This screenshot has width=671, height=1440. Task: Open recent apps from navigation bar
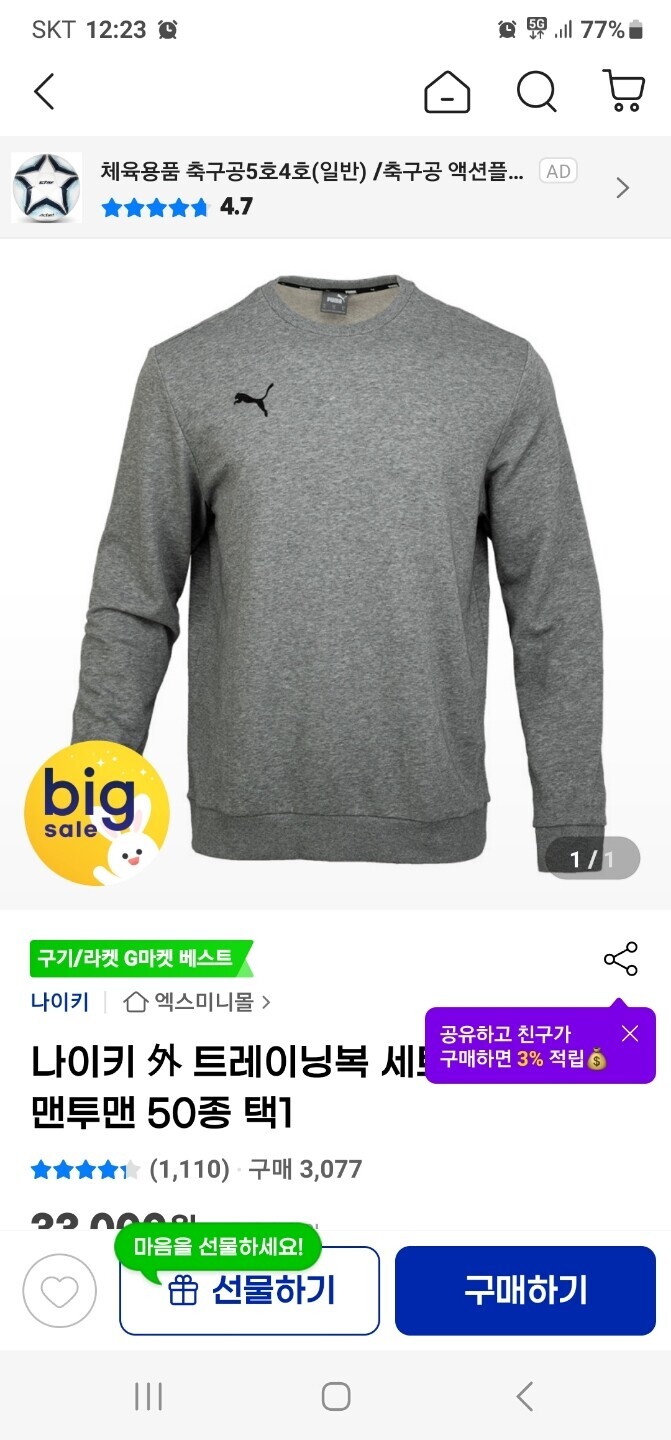[x=148, y=1397]
